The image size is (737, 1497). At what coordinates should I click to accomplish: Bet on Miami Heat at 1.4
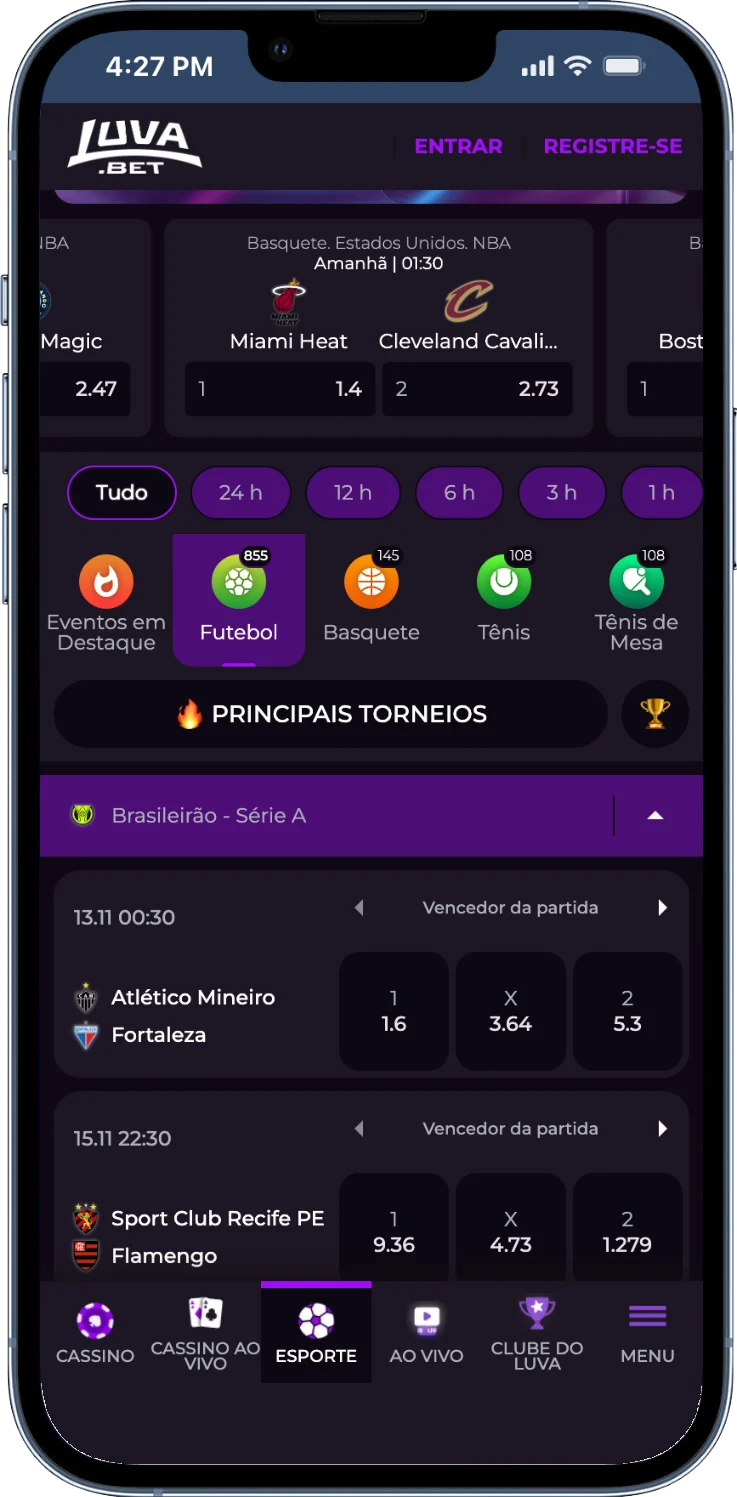279,389
